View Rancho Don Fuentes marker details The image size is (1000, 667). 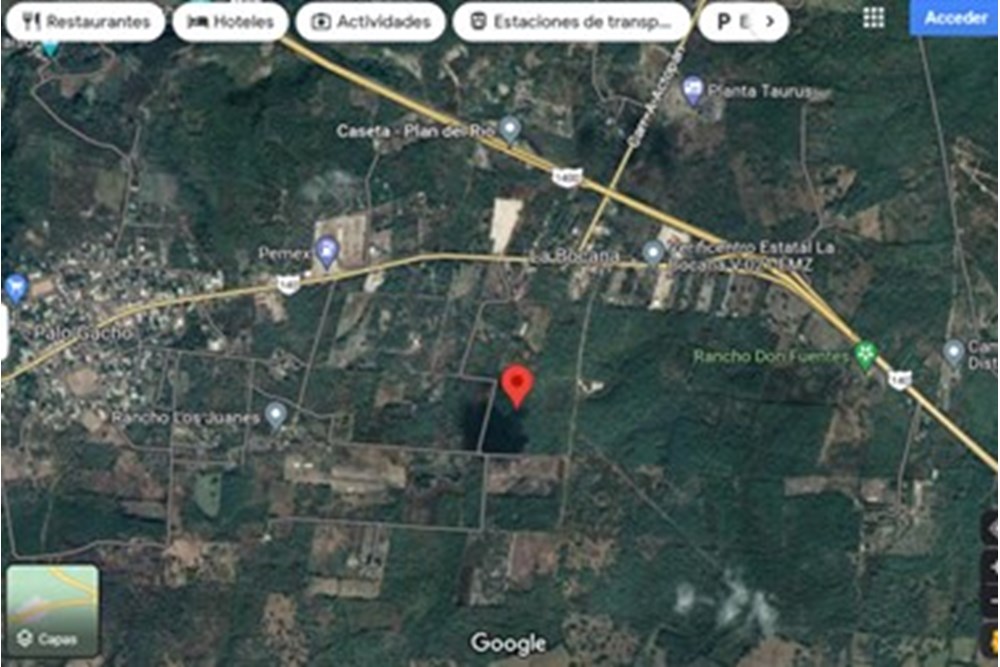pos(865,355)
